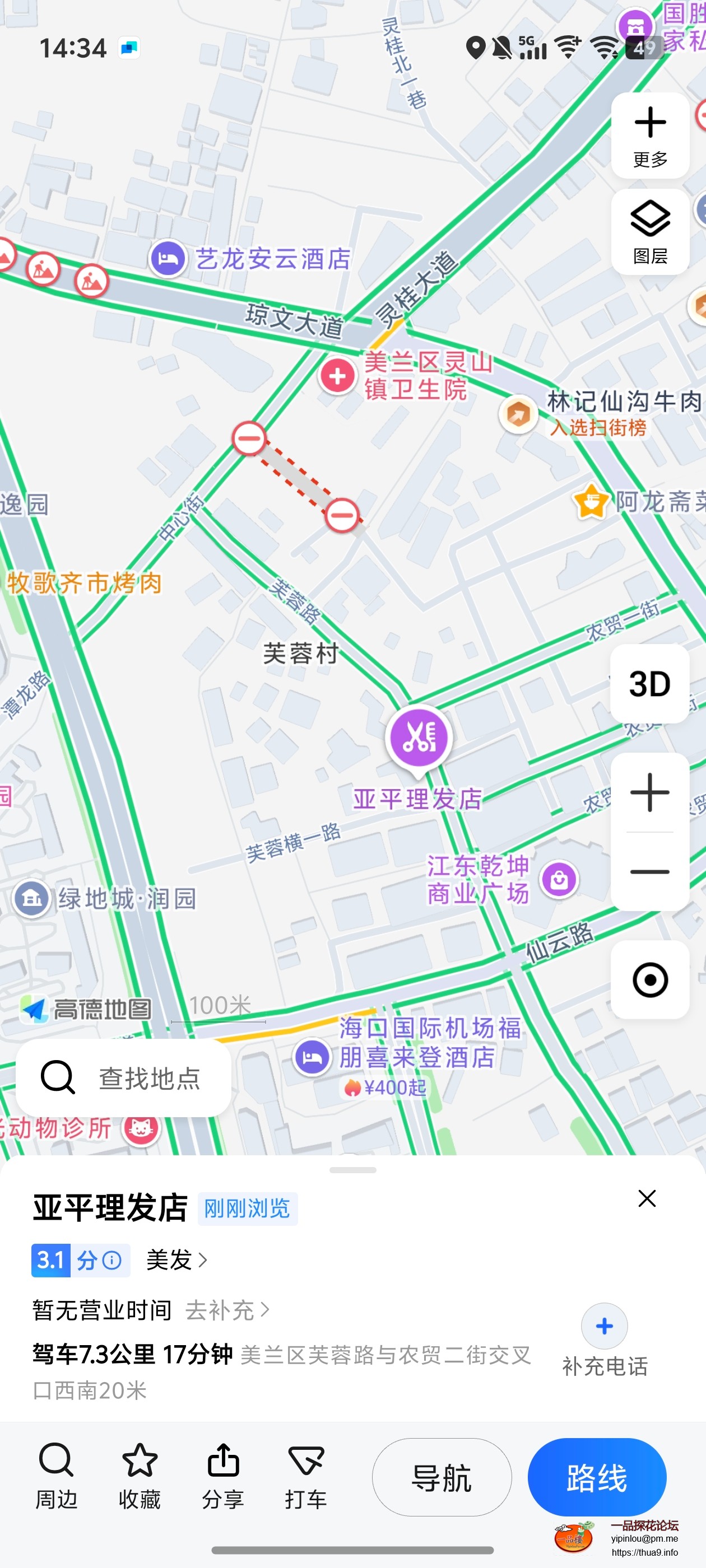Select the 艺龙安云酒店 hotel icon
This screenshot has height=1568, width=706.
click(168, 258)
